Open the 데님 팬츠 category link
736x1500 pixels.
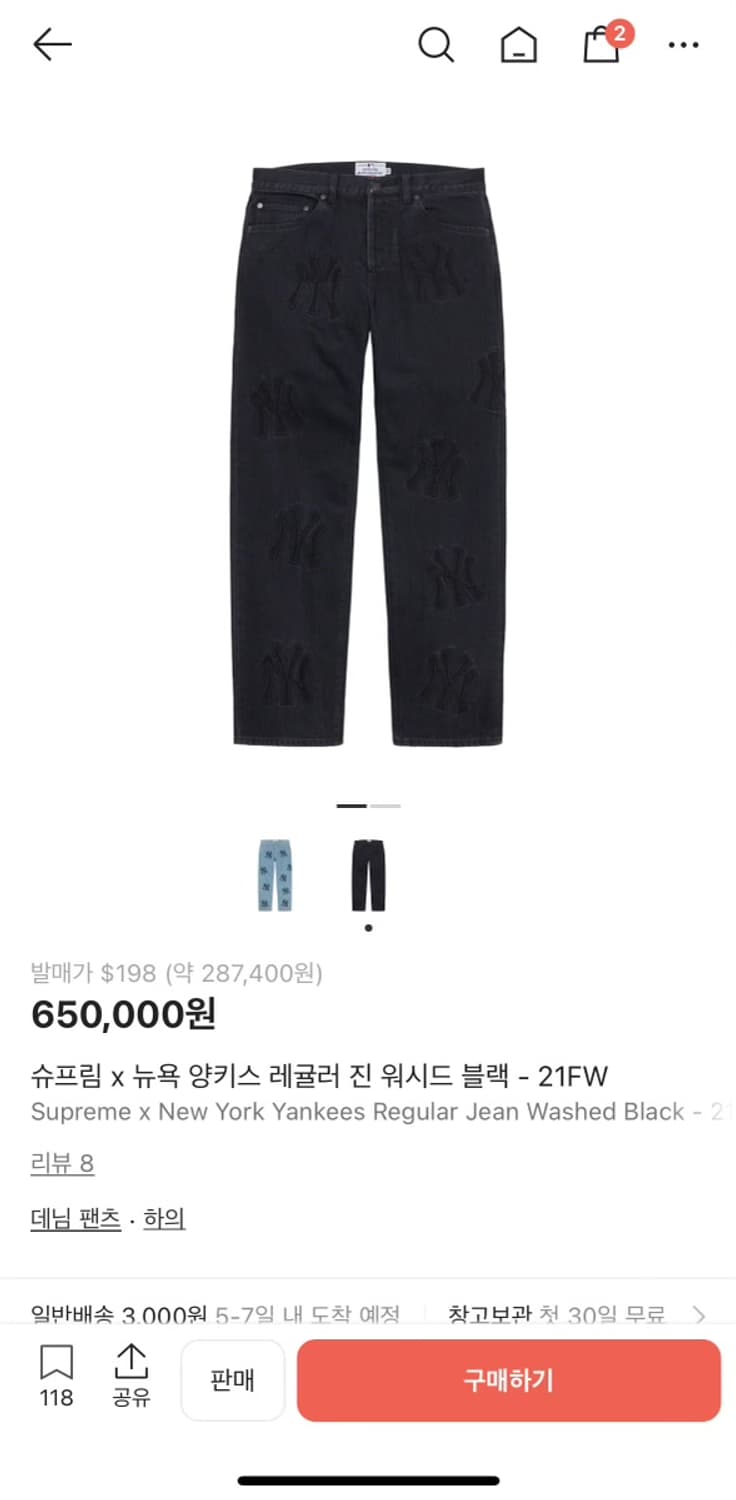tap(76, 1218)
